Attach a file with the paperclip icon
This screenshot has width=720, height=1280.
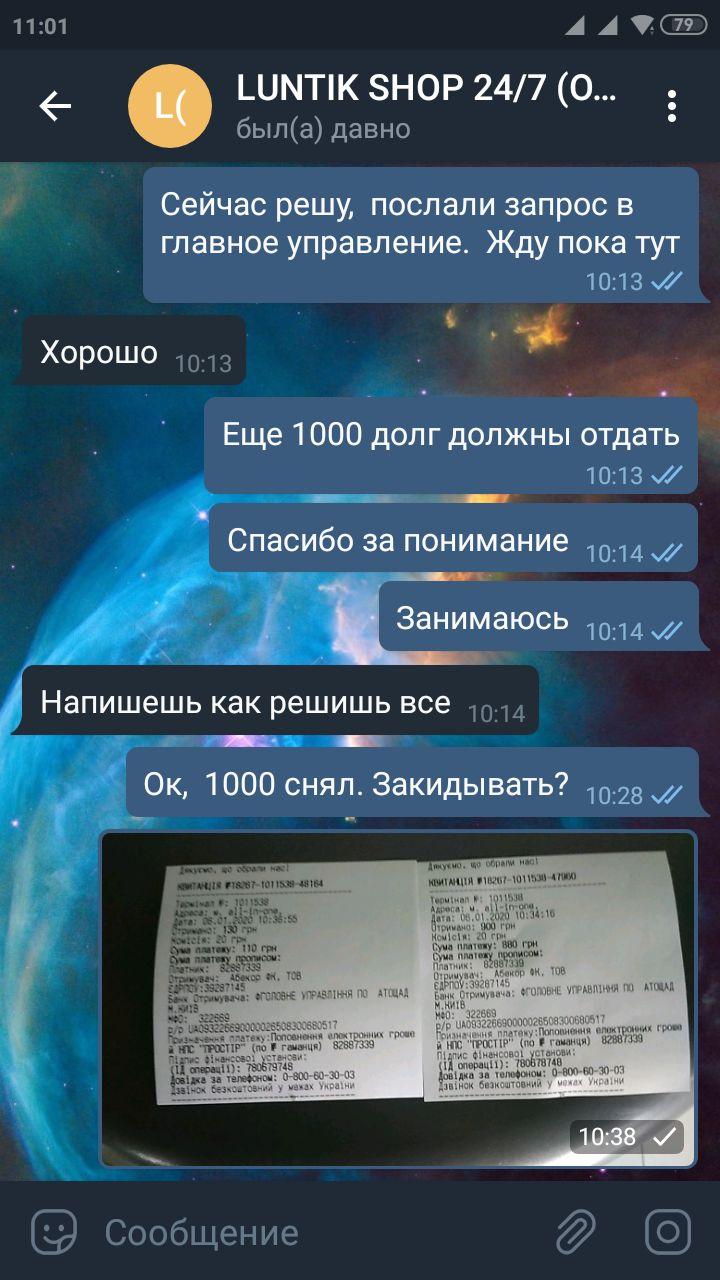click(576, 1231)
